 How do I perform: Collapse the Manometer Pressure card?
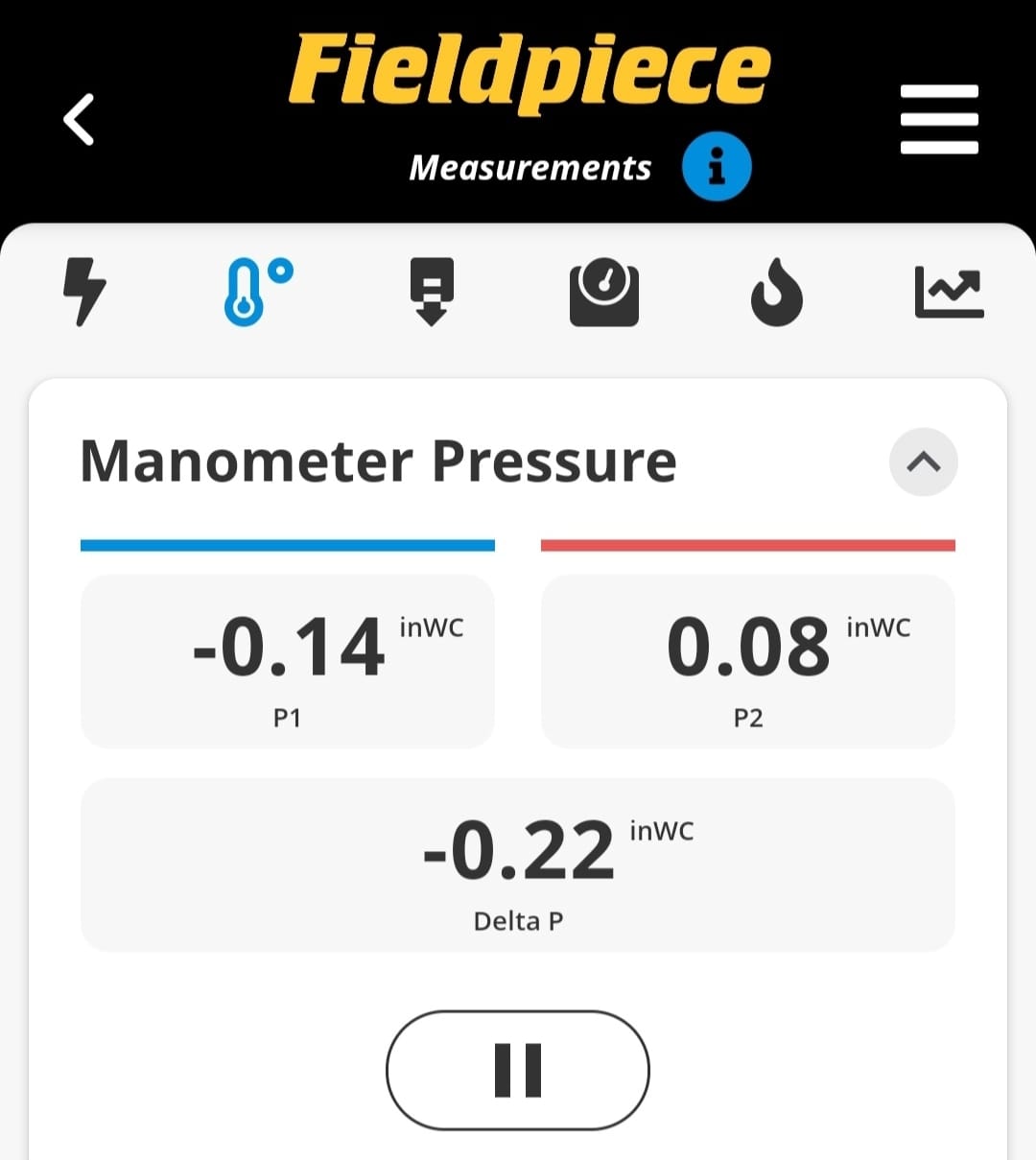tap(923, 462)
